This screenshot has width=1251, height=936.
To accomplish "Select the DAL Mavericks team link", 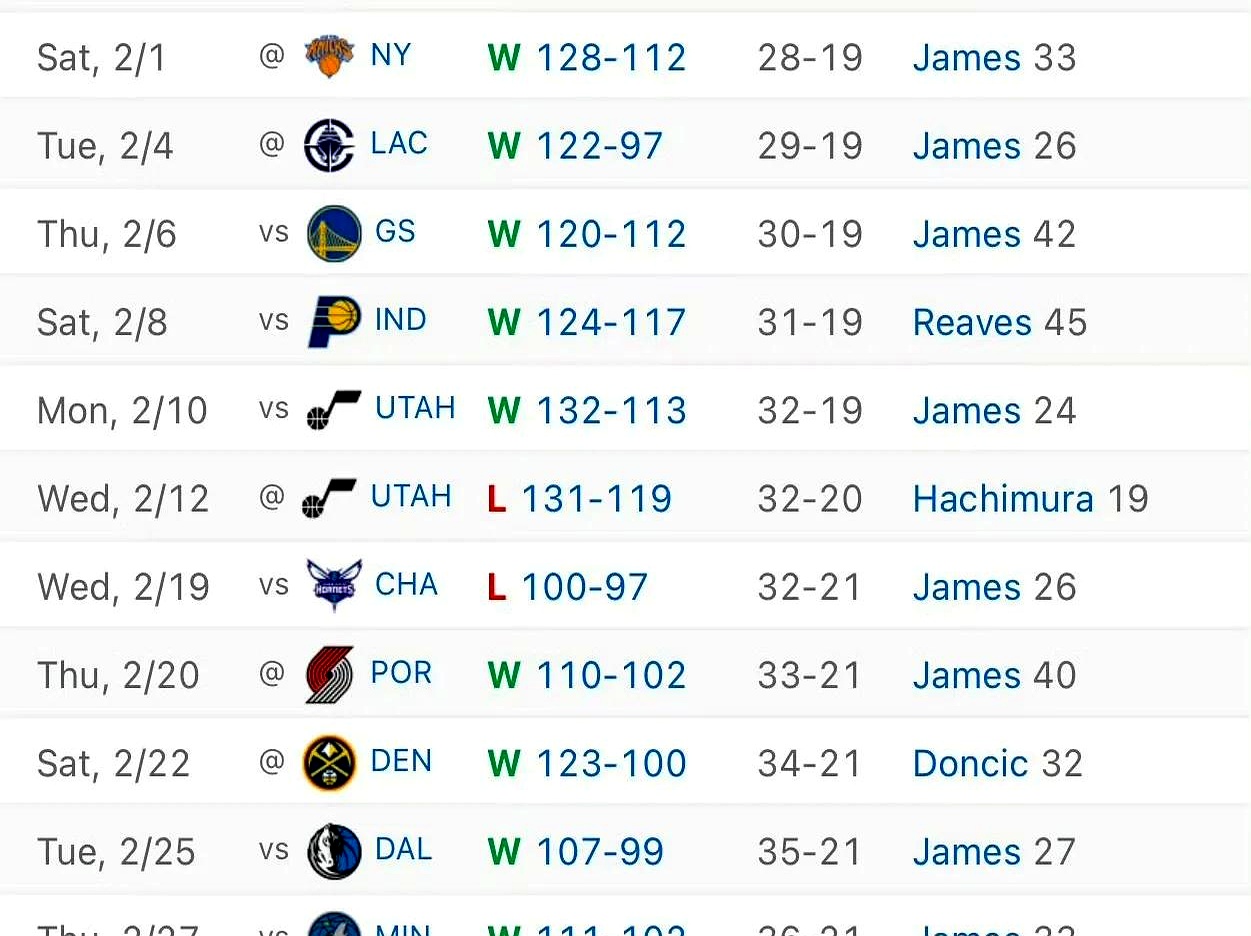I will coord(403,849).
